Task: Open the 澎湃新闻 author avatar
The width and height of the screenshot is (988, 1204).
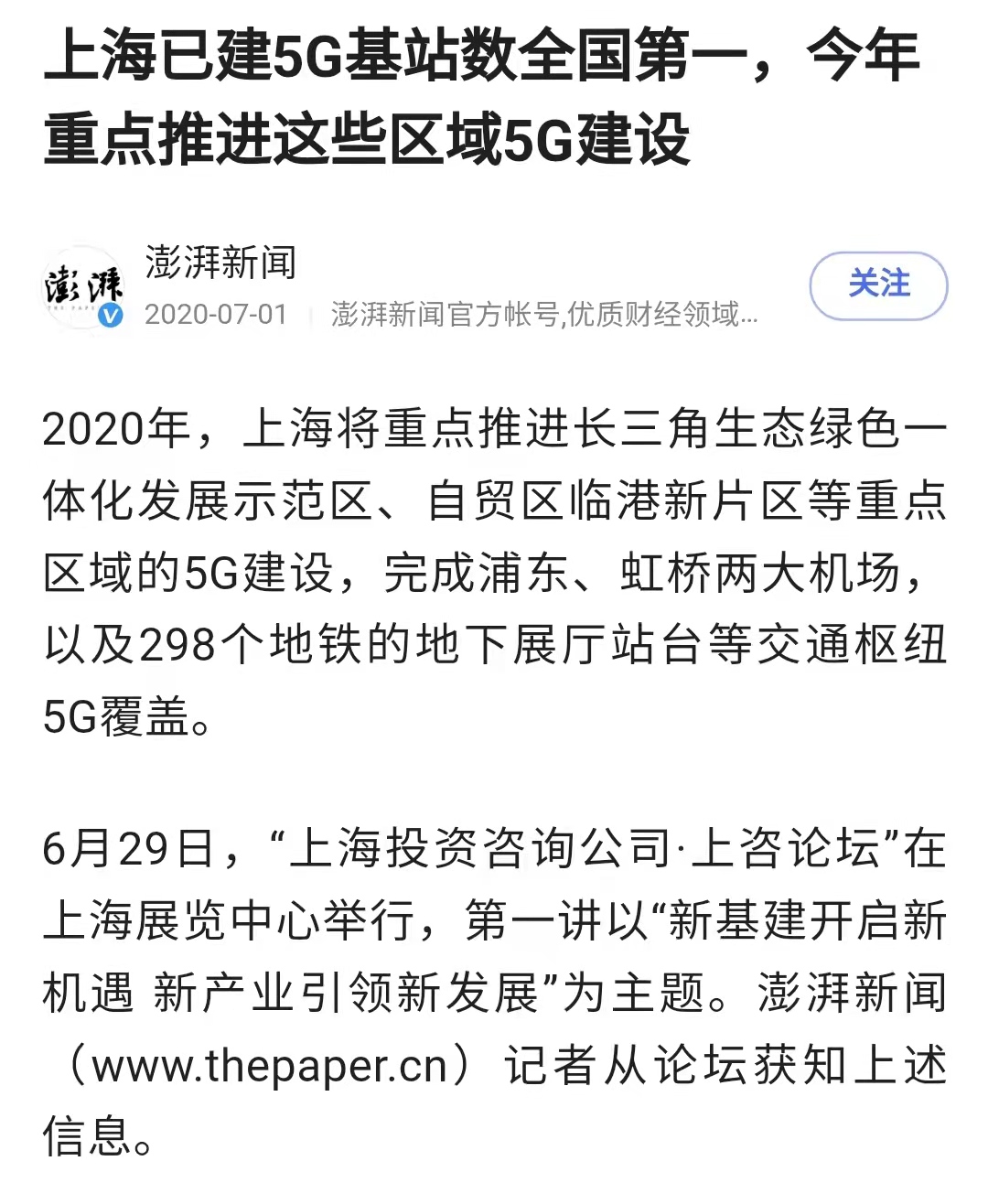Action: (83, 288)
